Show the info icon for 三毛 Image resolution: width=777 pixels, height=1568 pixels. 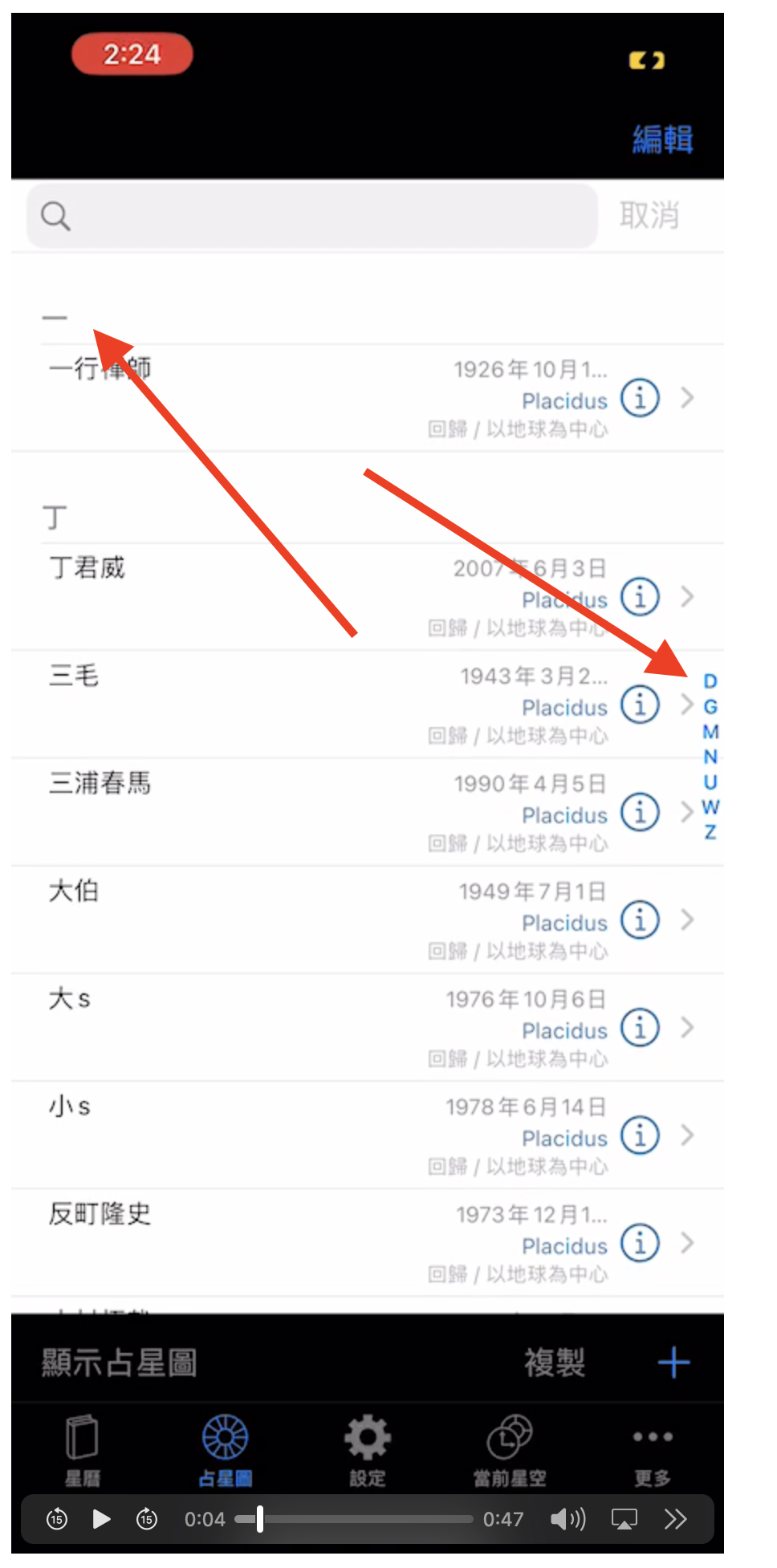pos(640,705)
